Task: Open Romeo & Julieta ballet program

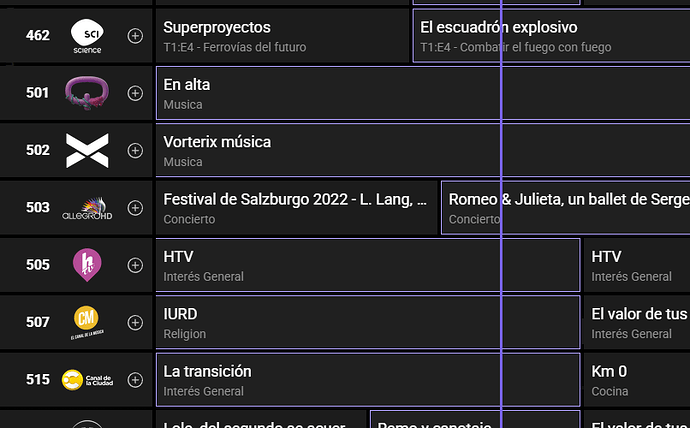Action: (565, 208)
